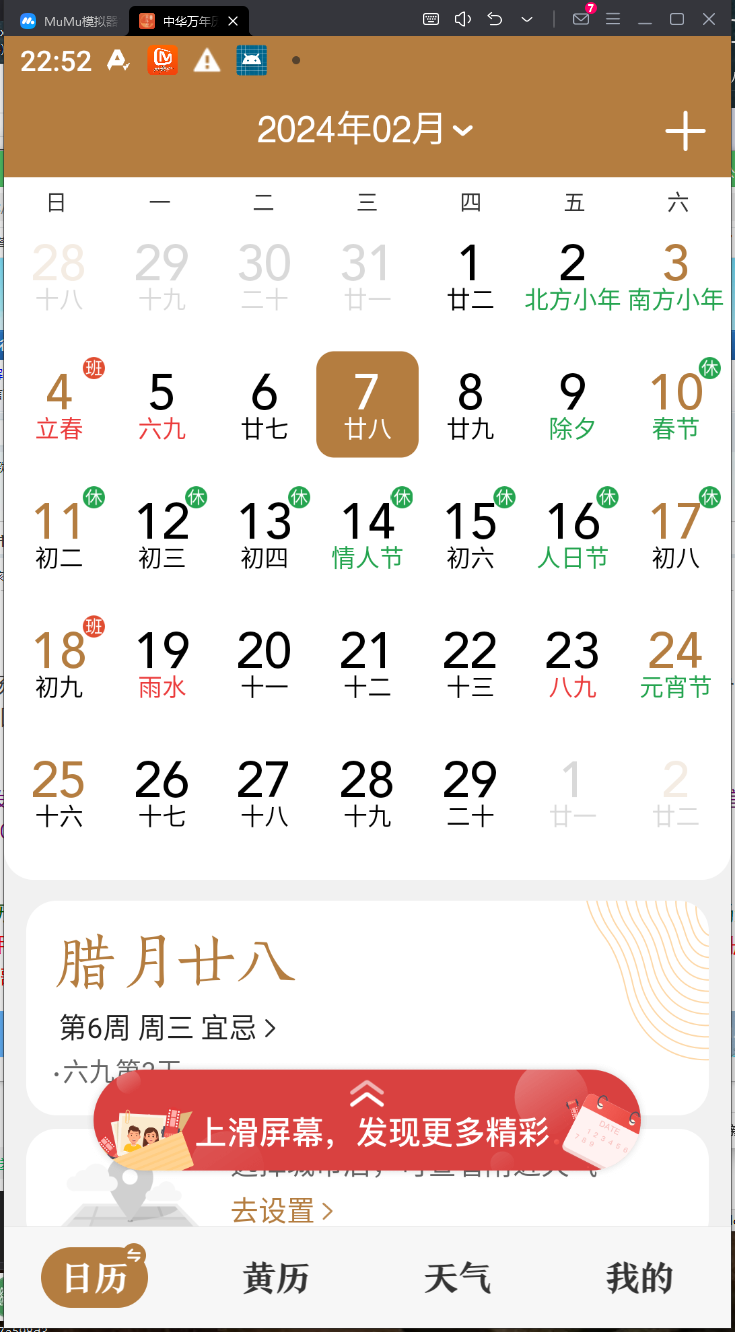Select February 9 除夕

click(572, 405)
